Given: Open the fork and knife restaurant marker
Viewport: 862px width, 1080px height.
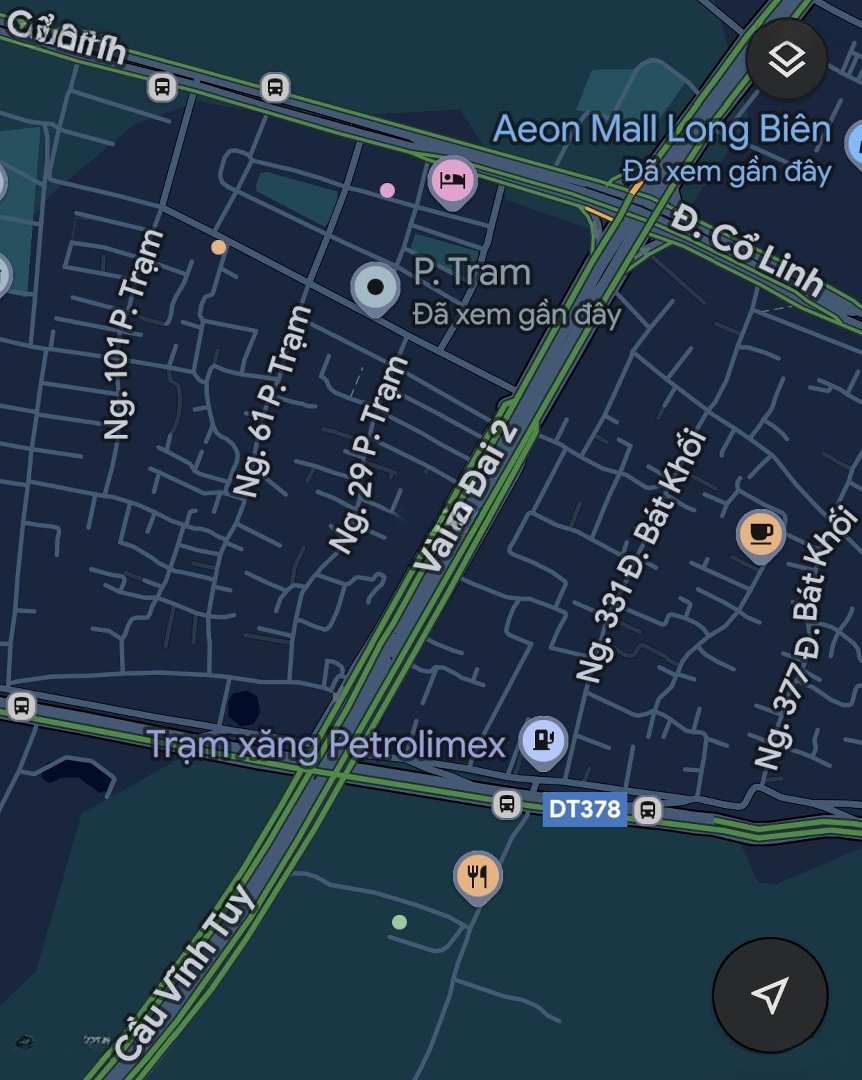Looking at the screenshot, I should click(478, 876).
